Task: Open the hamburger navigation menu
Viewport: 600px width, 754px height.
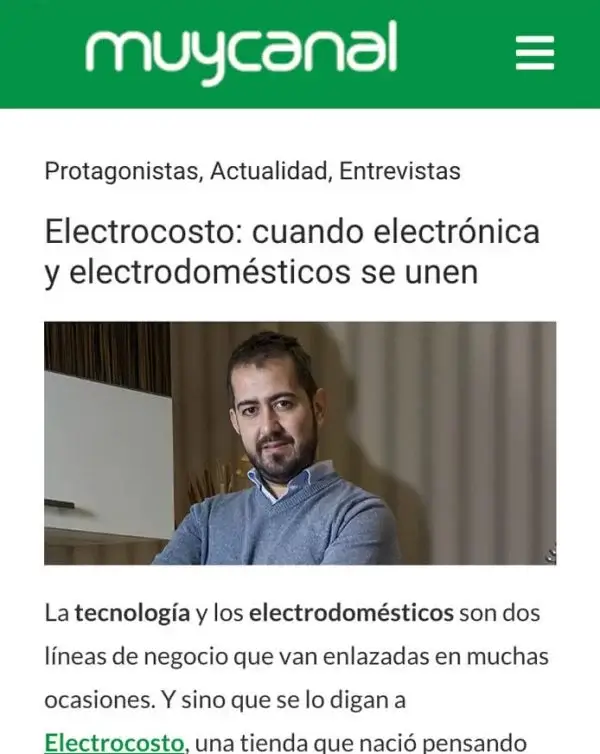Action: [534, 52]
